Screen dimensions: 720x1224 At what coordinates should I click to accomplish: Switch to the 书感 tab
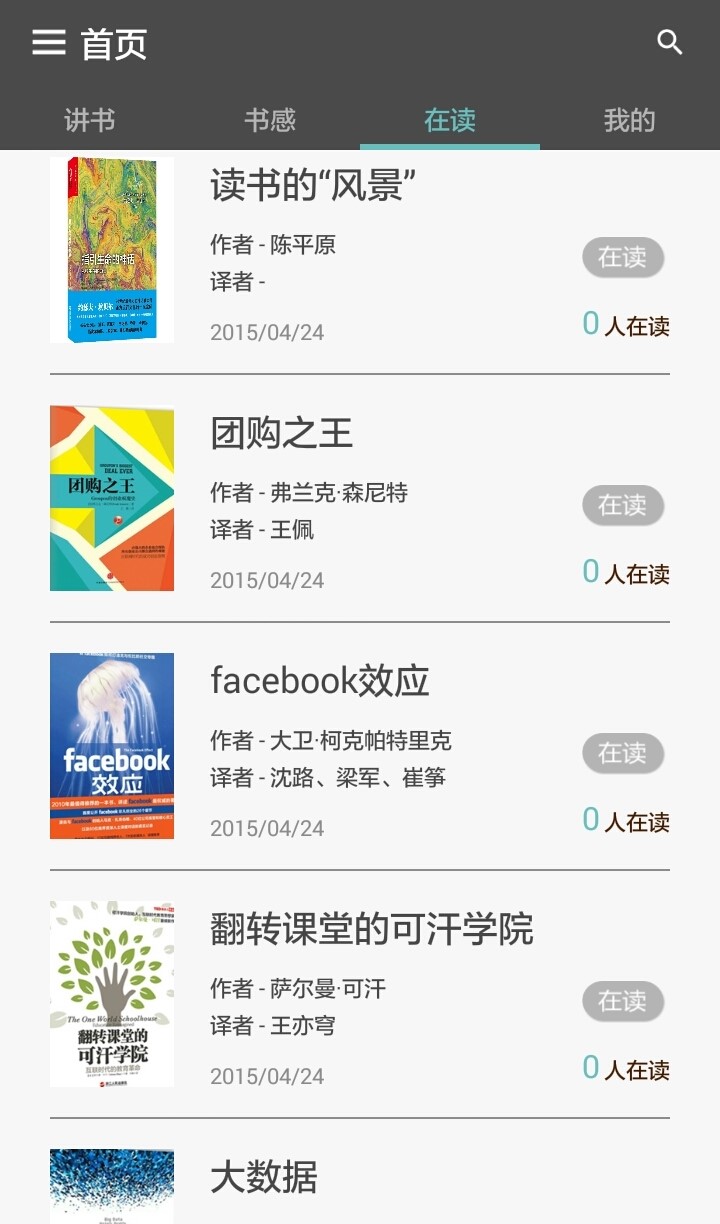click(270, 121)
